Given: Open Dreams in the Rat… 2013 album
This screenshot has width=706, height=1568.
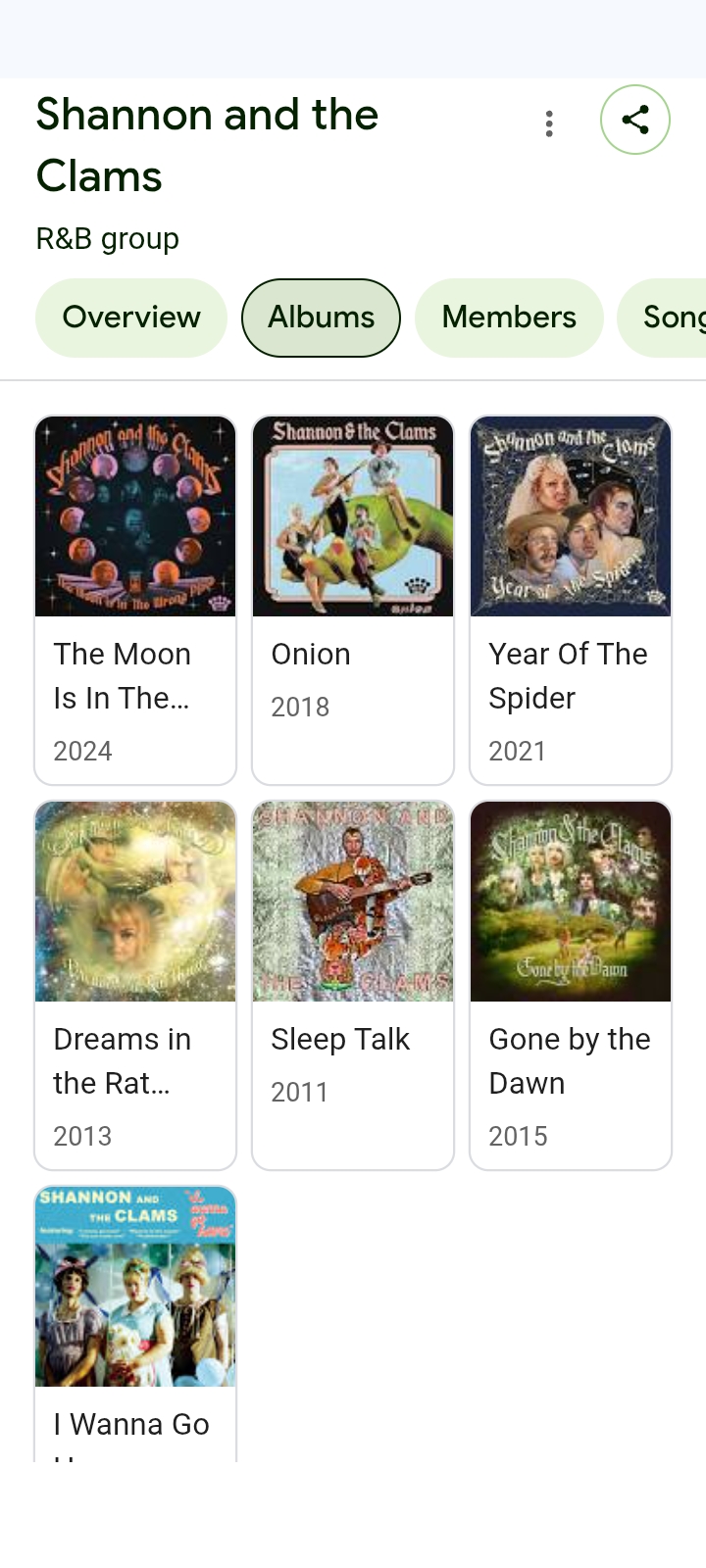Looking at the screenshot, I should (x=135, y=985).
